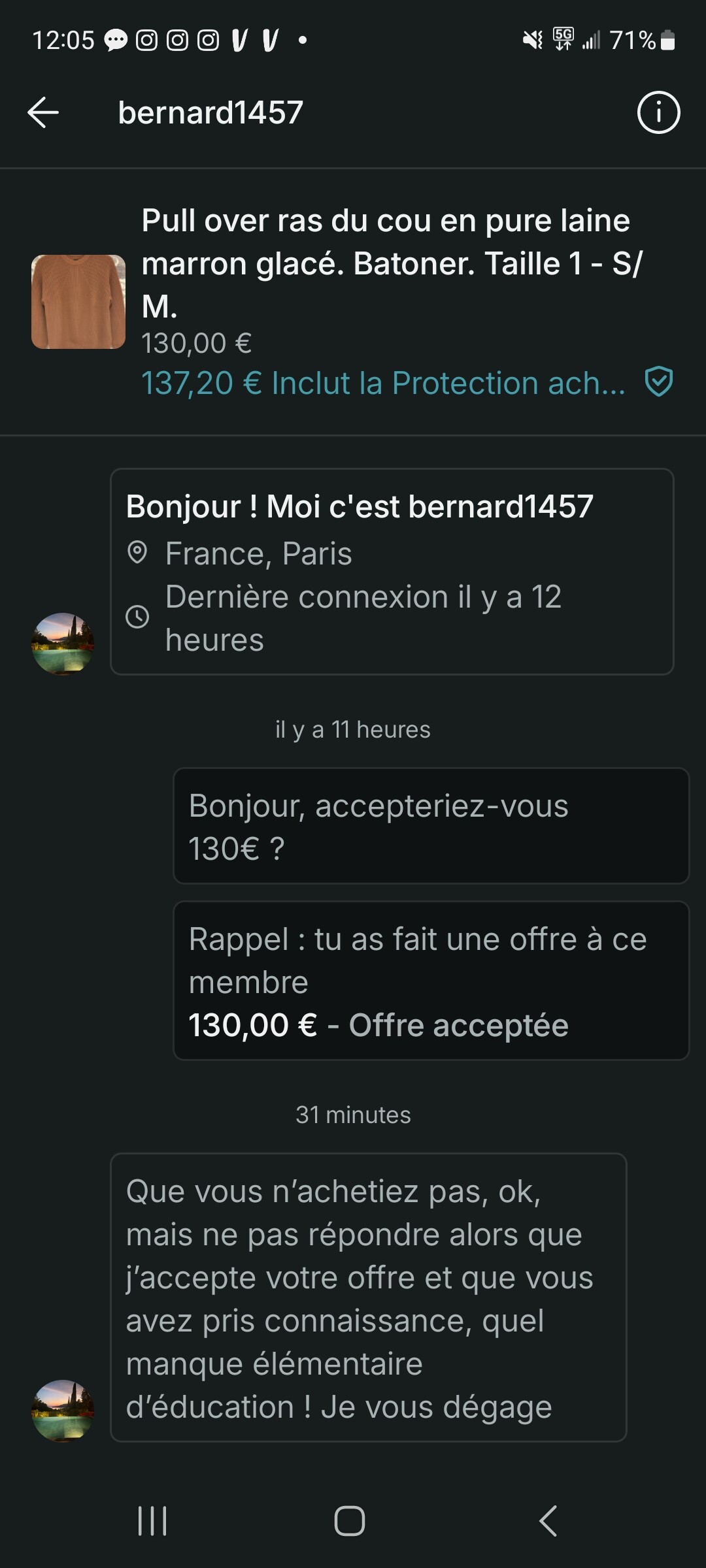Open conversation info icon
This screenshot has height=1568, width=706.
click(x=658, y=112)
